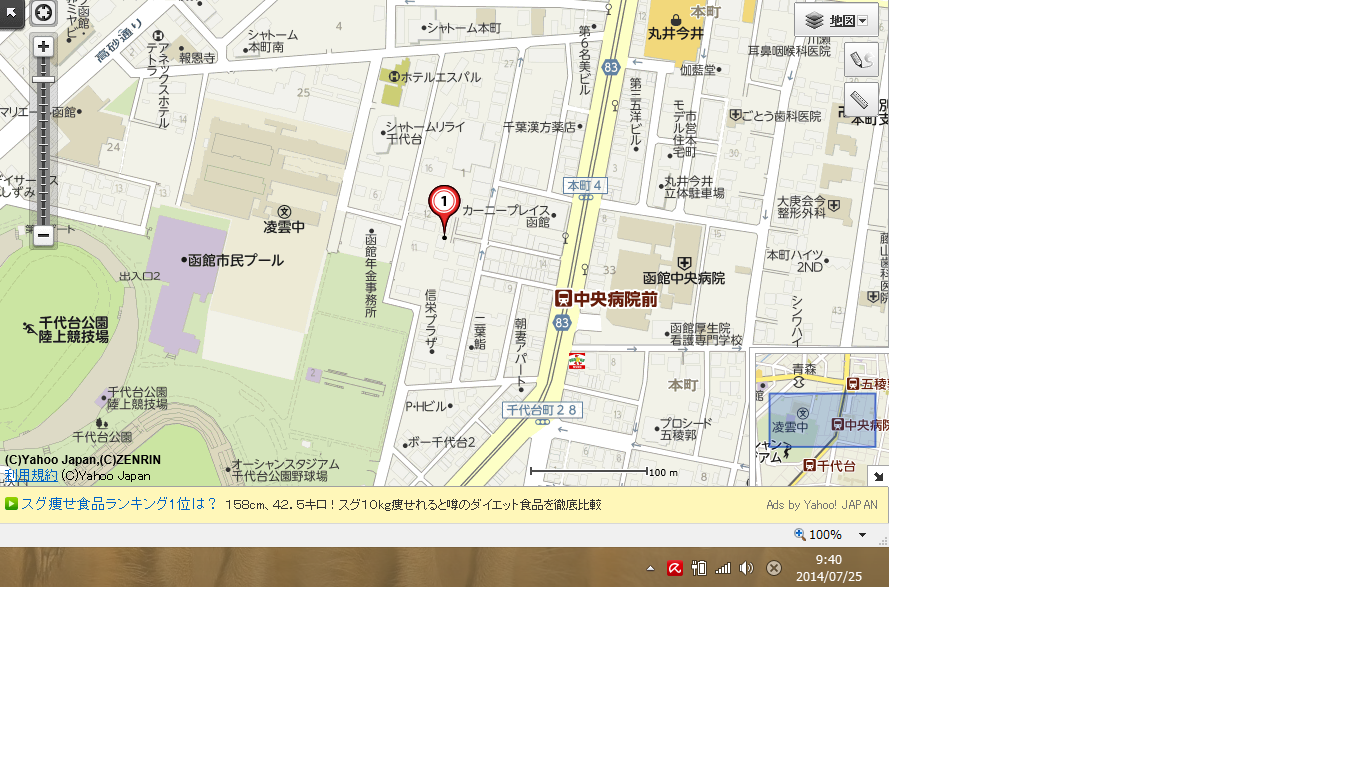The image size is (1366, 768).
Task: Zoom in with the plus button
Action: tap(43, 46)
